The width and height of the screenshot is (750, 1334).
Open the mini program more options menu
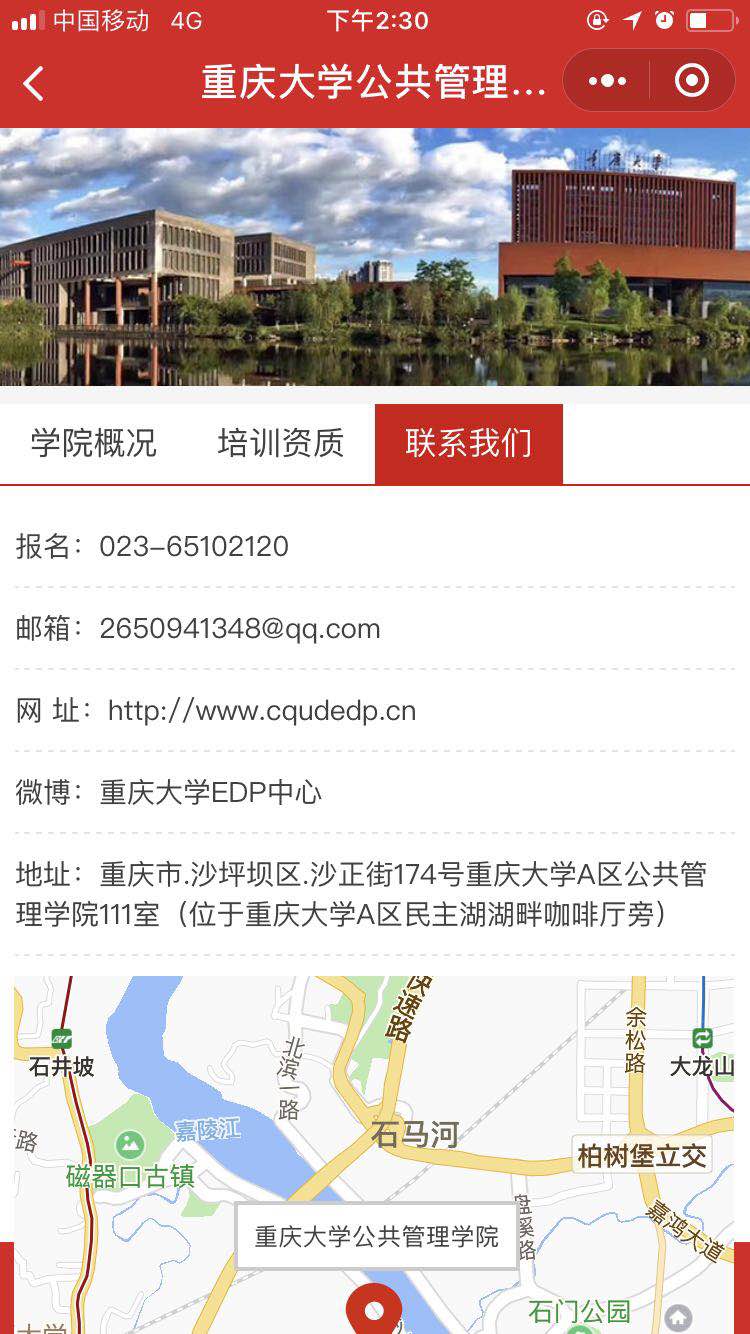tap(607, 81)
